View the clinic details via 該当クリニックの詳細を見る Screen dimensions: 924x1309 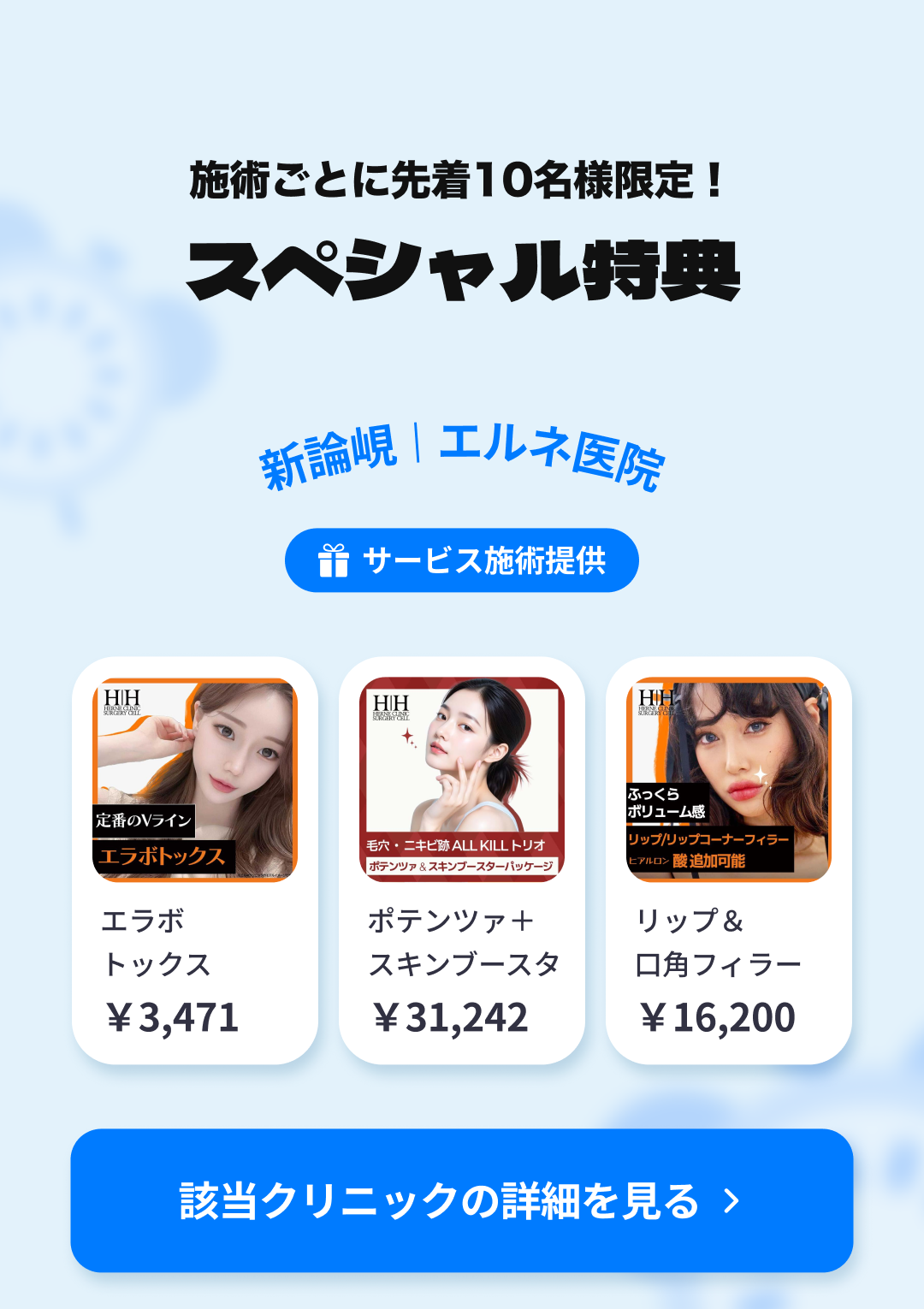[x=462, y=1199]
